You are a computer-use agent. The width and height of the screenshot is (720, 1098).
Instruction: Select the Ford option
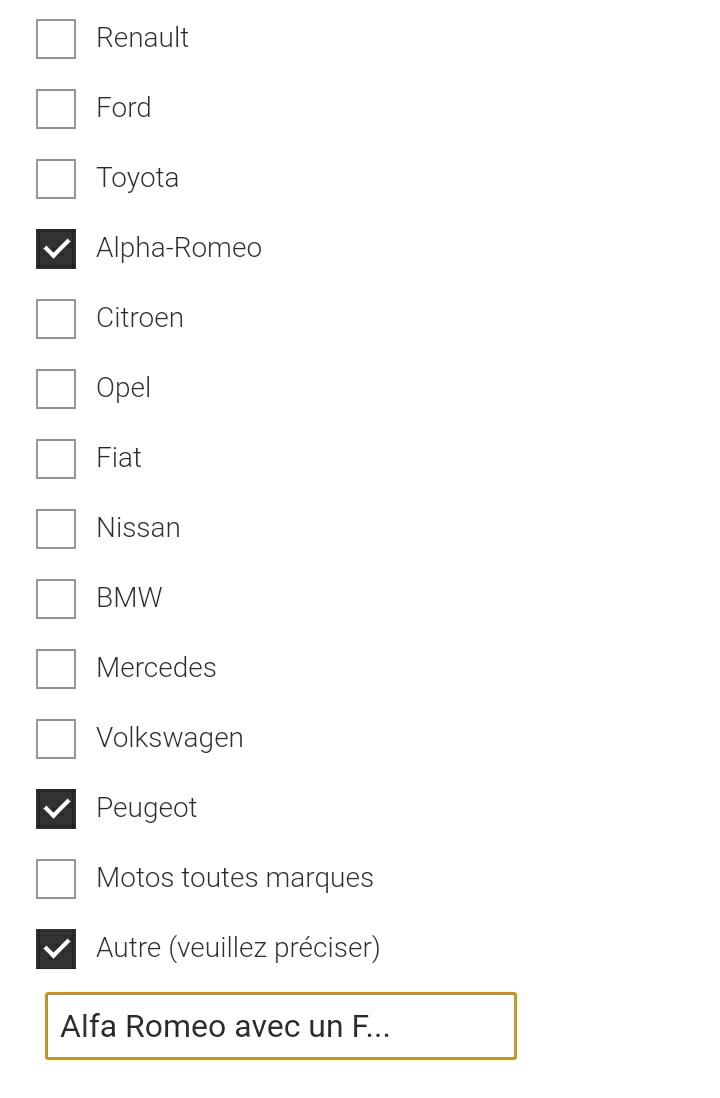[56, 109]
